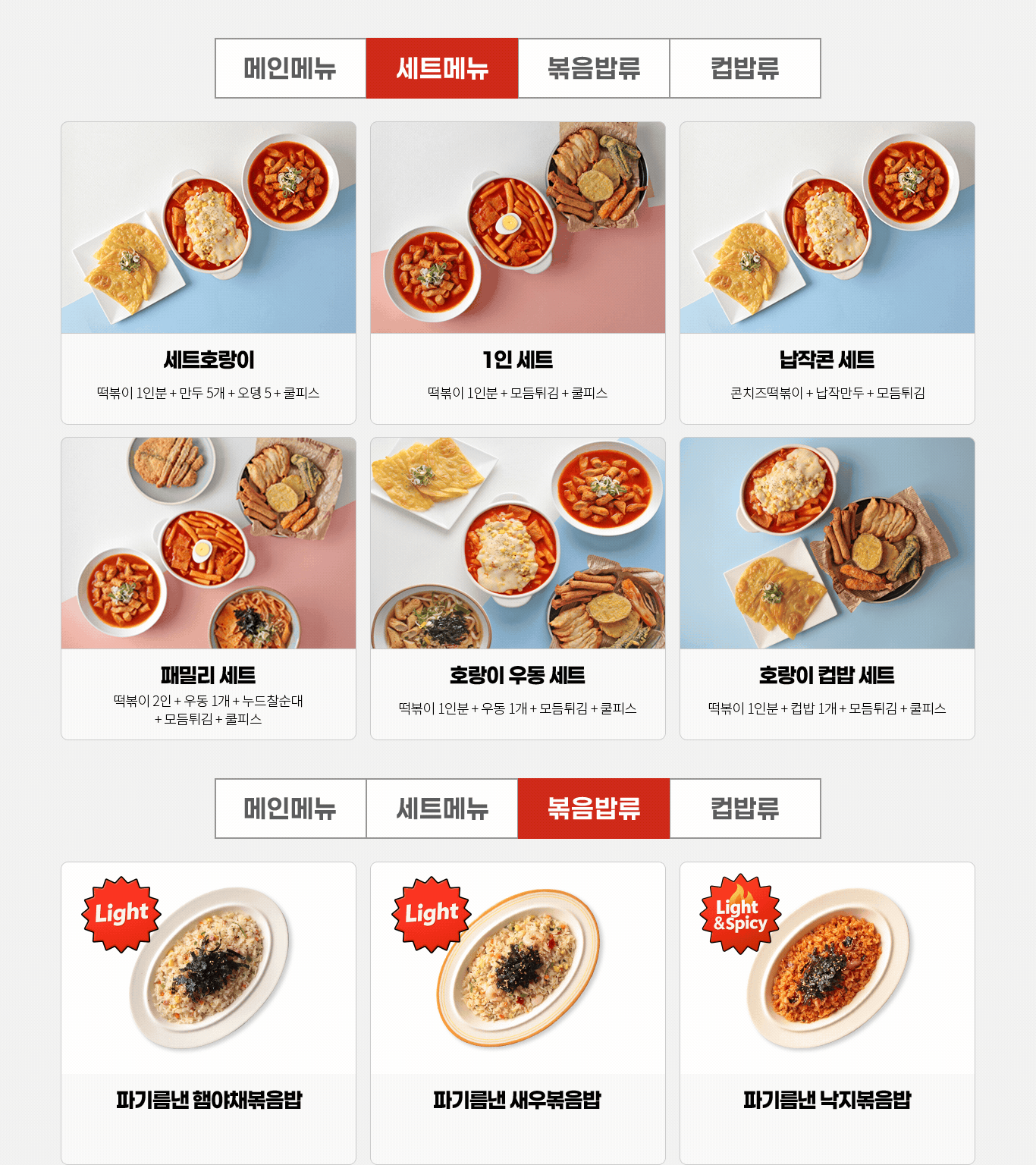Image resolution: width=1036 pixels, height=1165 pixels.
Task: Select 볶음밥류 tab in the 세트메뉴 section bar
Action: tap(594, 68)
